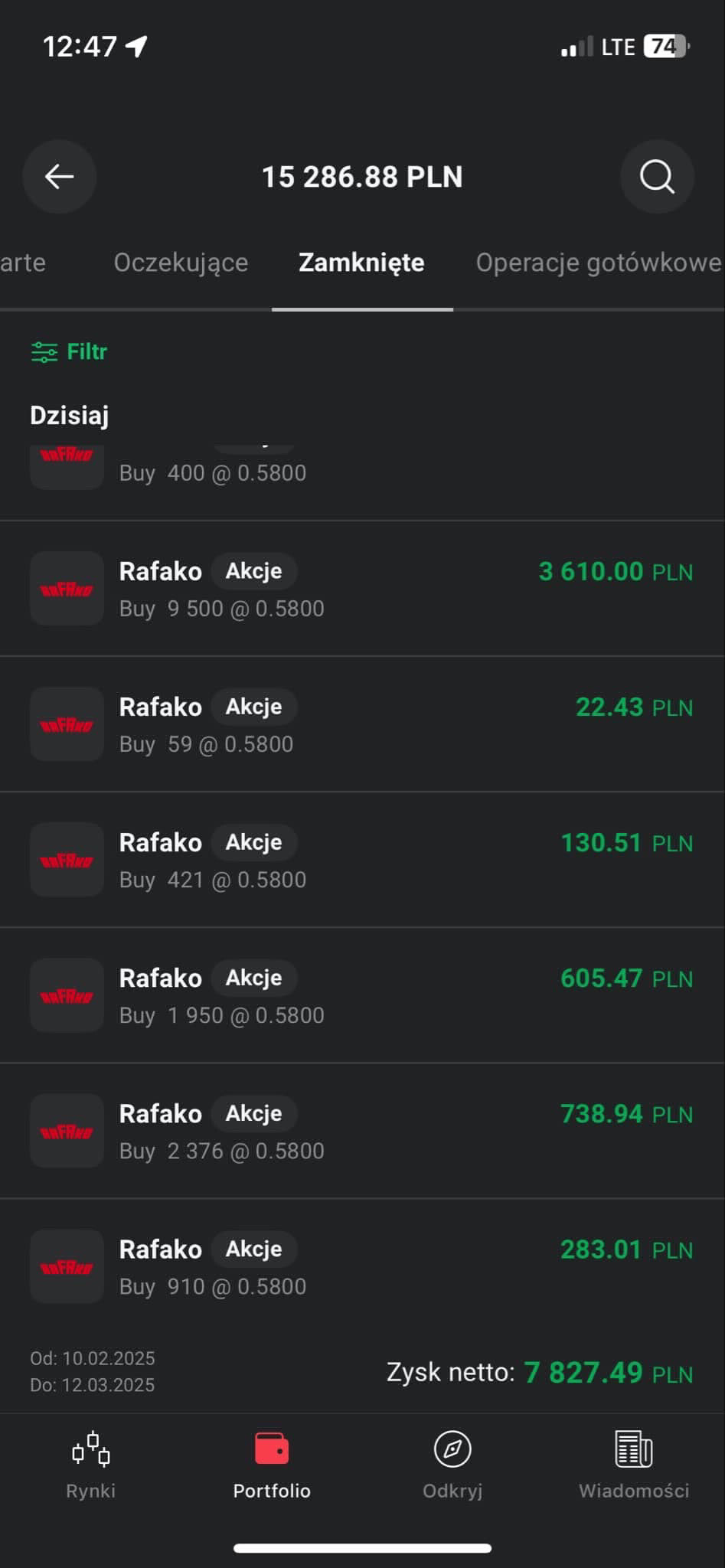Switch to the Odkryj tab

tap(452, 1465)
